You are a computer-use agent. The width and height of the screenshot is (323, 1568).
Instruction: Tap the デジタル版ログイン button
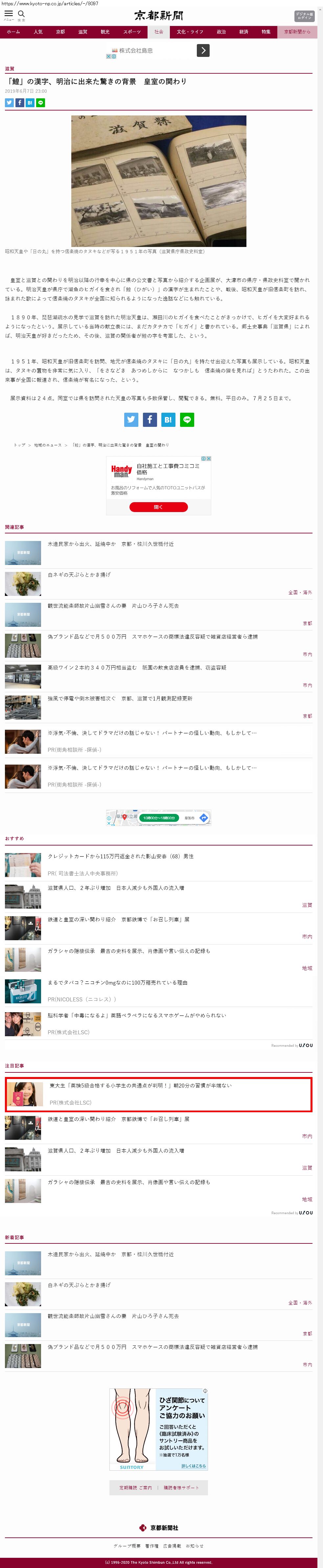[x=304, y=15]
